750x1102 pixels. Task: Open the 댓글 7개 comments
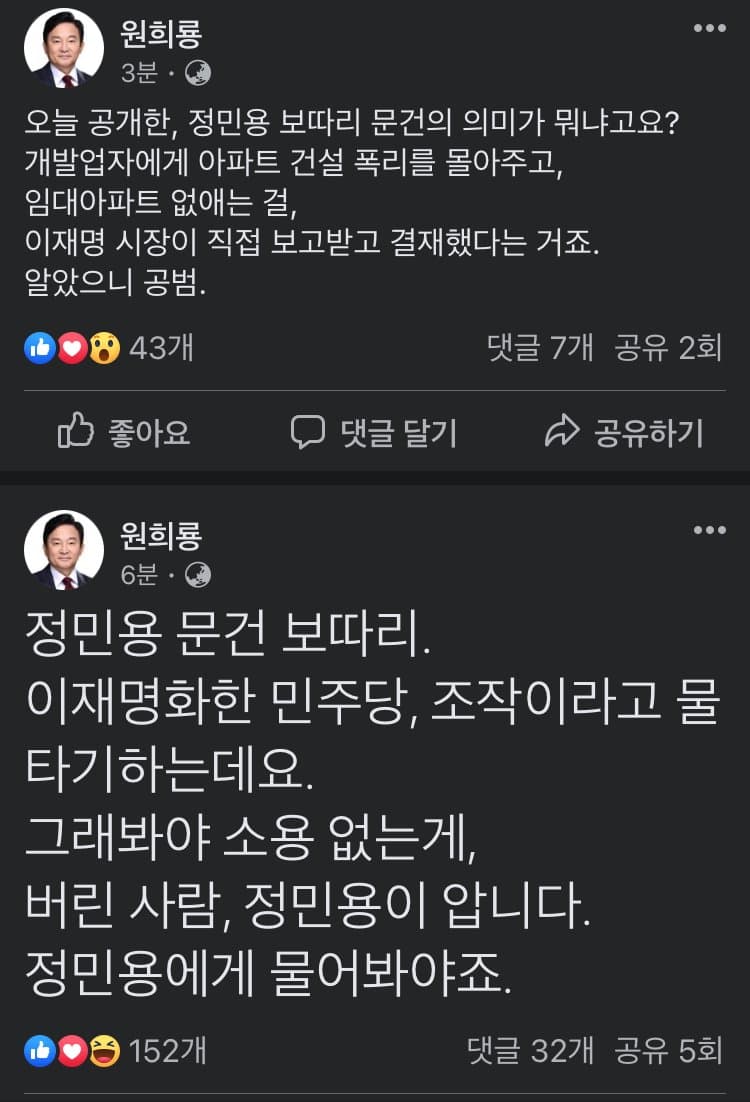pyautogui.click(x=540, y=347)
